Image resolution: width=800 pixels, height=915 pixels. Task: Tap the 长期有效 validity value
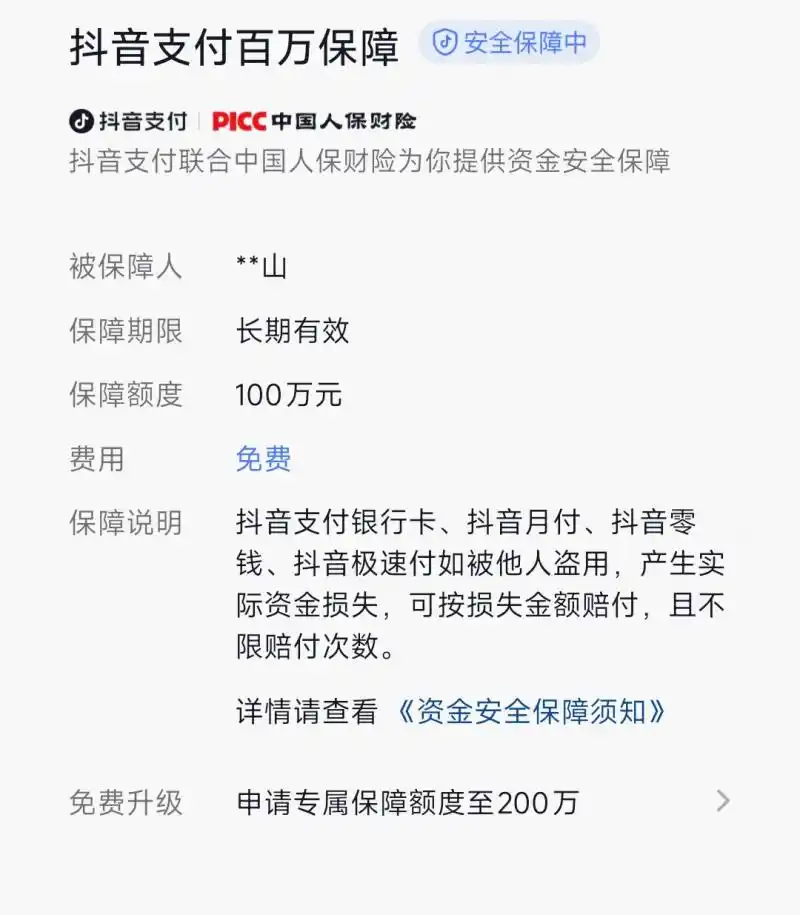[x=293, y=331]
